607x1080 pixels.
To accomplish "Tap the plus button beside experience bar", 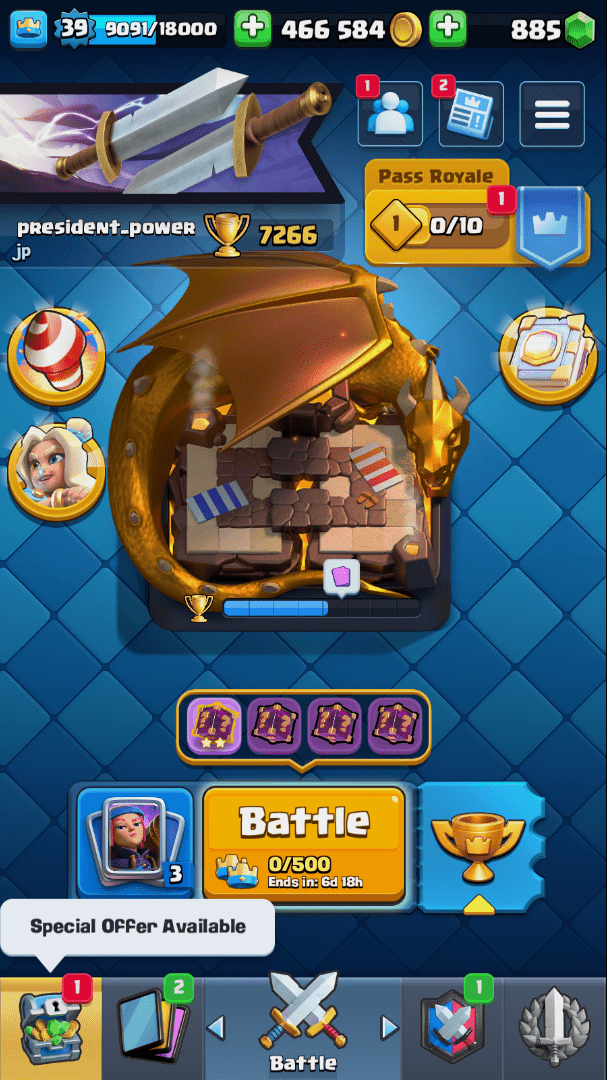I will [252, 29].
